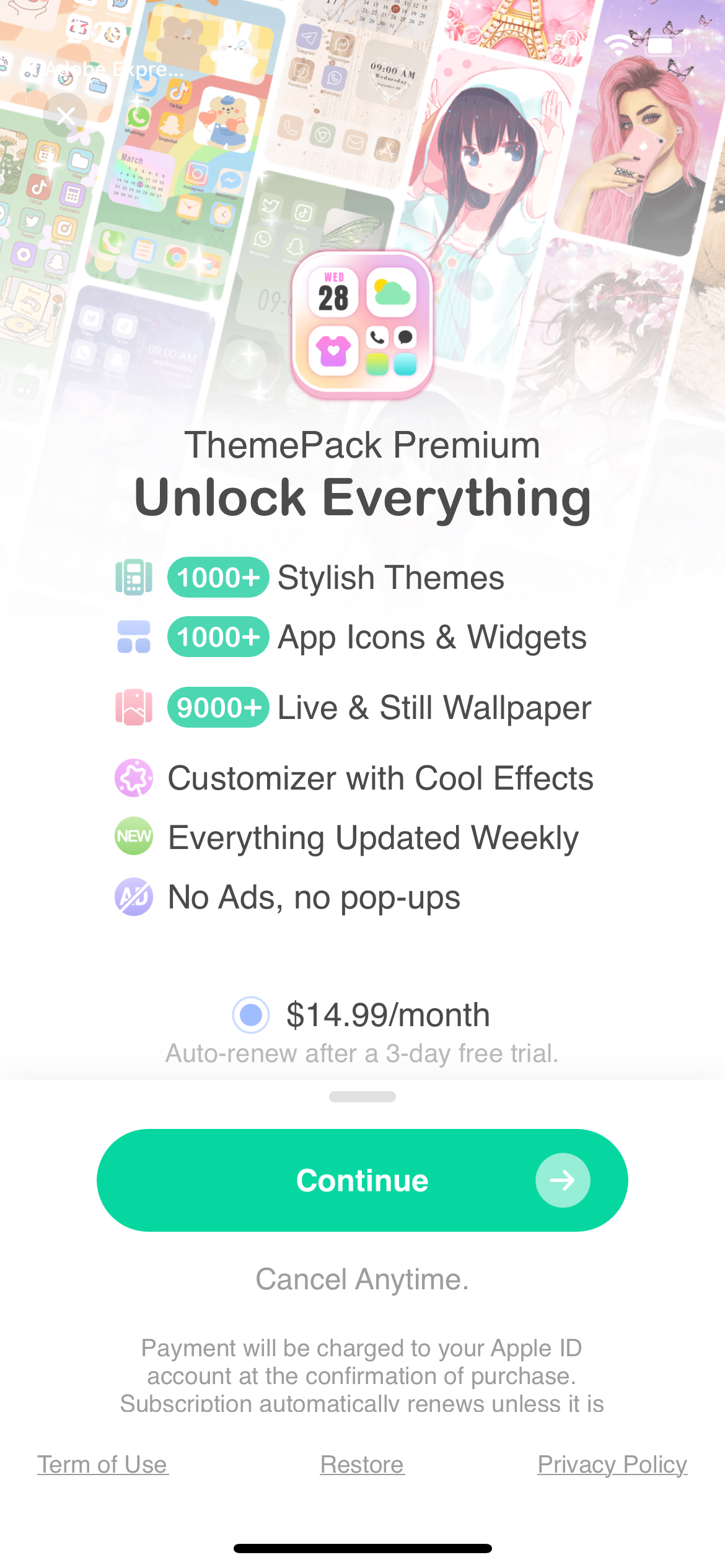Open the Term of Use page
The image size is (725, 1568).
(x=103, y=1464)
